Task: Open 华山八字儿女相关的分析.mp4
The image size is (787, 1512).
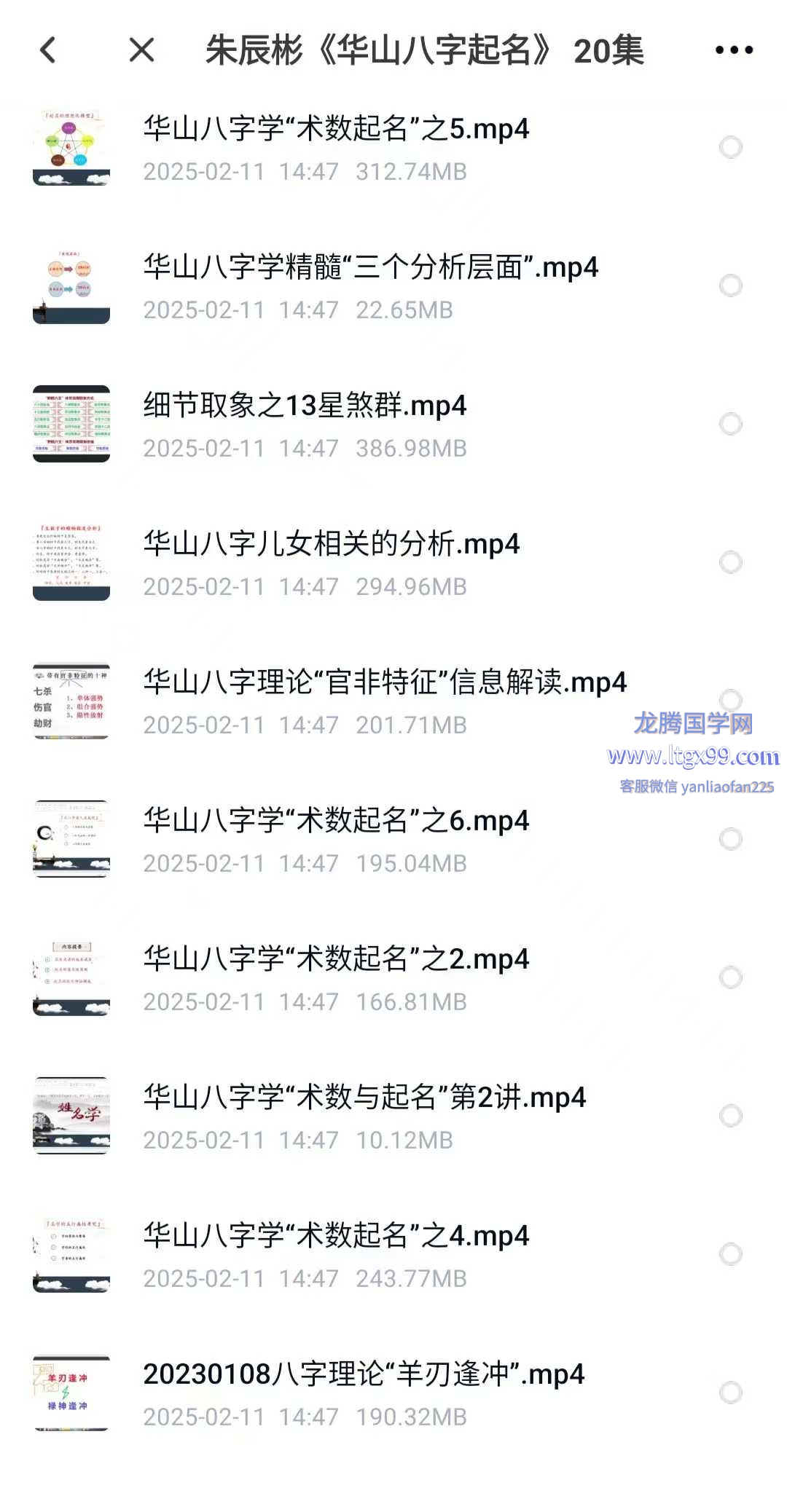Action: [332, 544]
